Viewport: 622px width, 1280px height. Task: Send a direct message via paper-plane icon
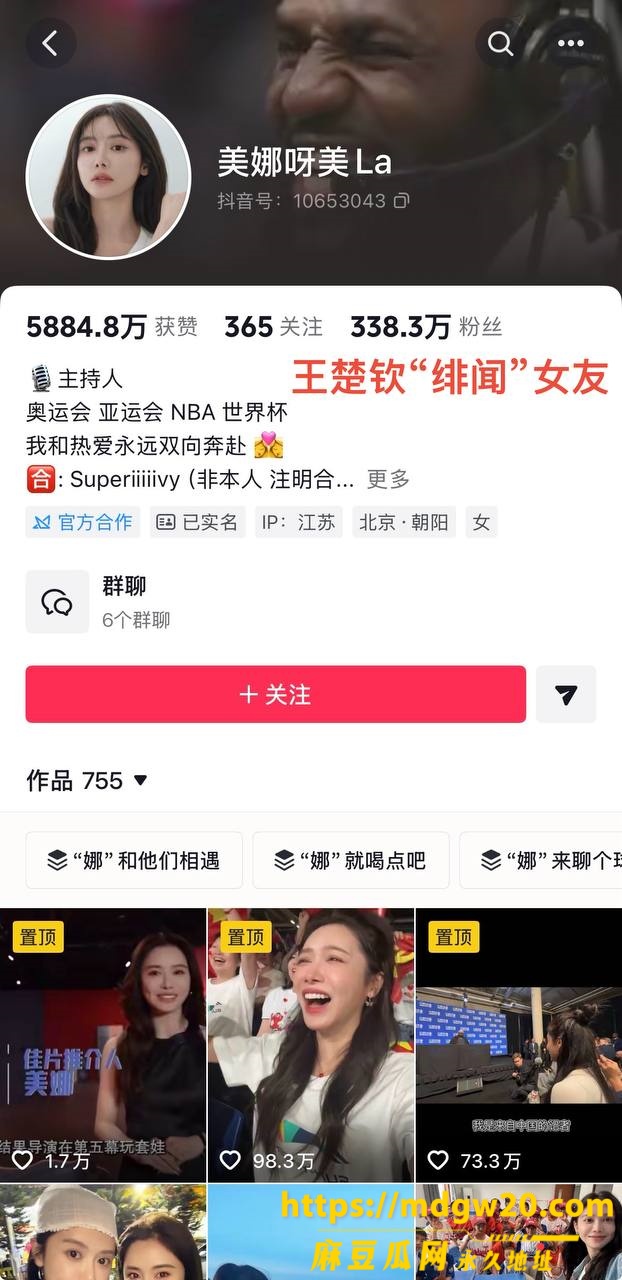pyautogui.click(x=566, y=694)
